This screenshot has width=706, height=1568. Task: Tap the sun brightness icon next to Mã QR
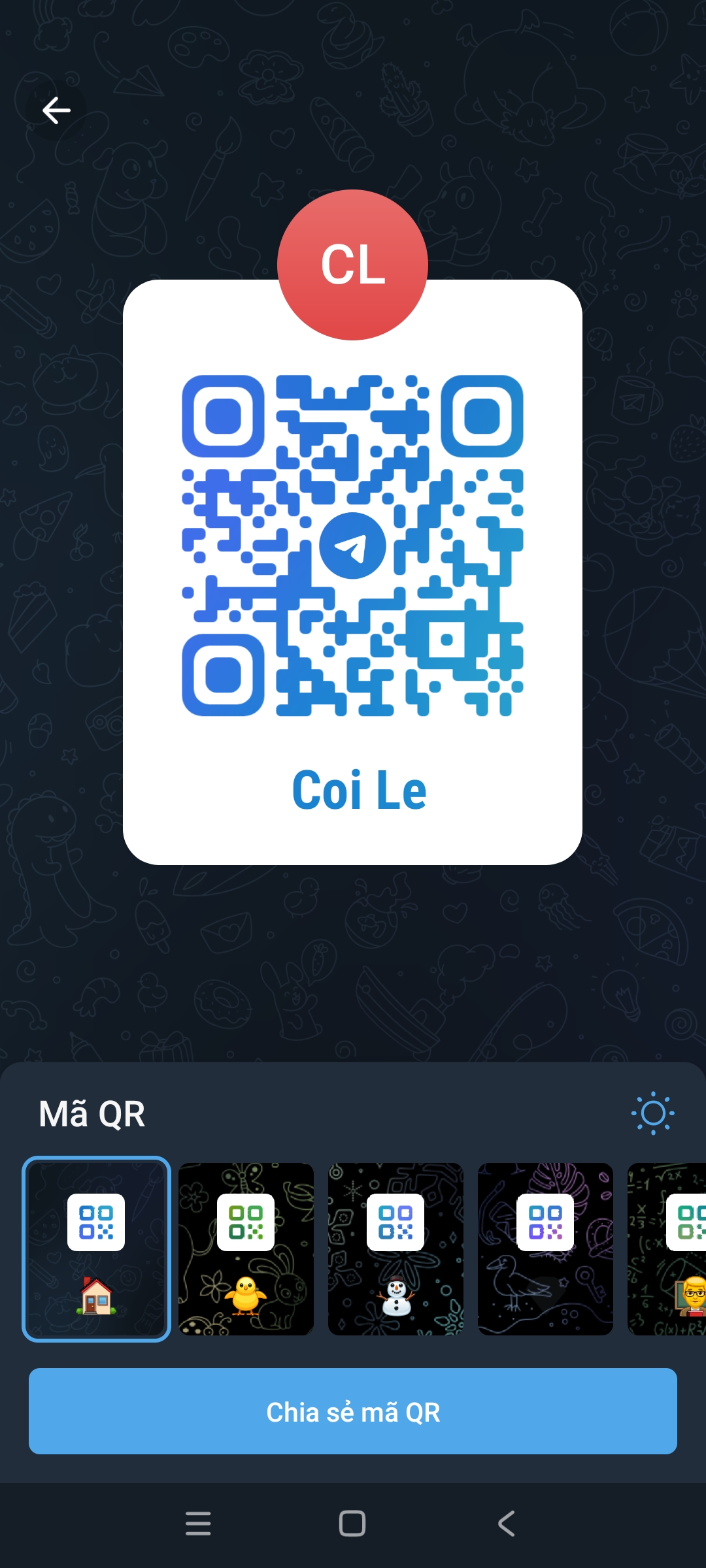pyautogui.click(x=653, y=1113)
